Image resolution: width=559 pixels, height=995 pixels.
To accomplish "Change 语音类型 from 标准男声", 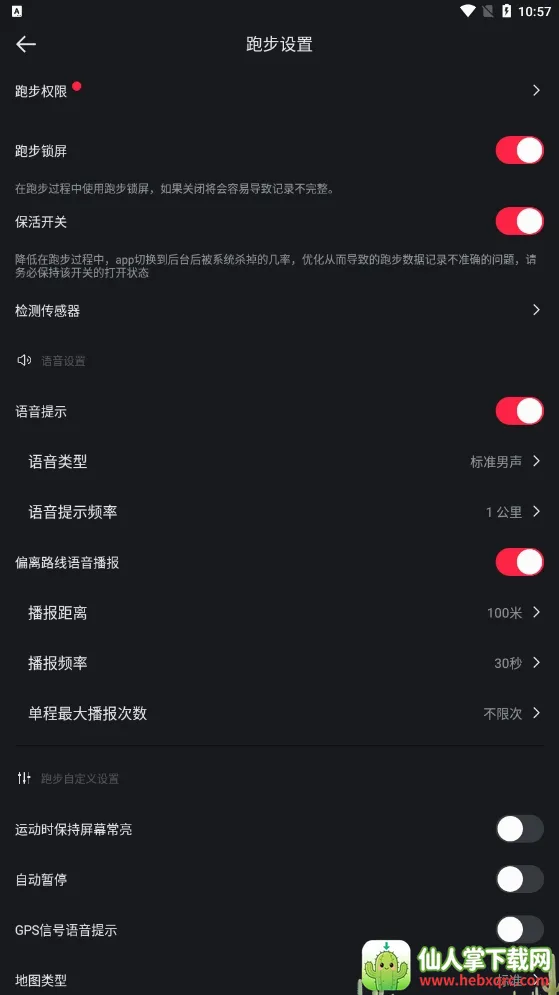I will (279, 461).
